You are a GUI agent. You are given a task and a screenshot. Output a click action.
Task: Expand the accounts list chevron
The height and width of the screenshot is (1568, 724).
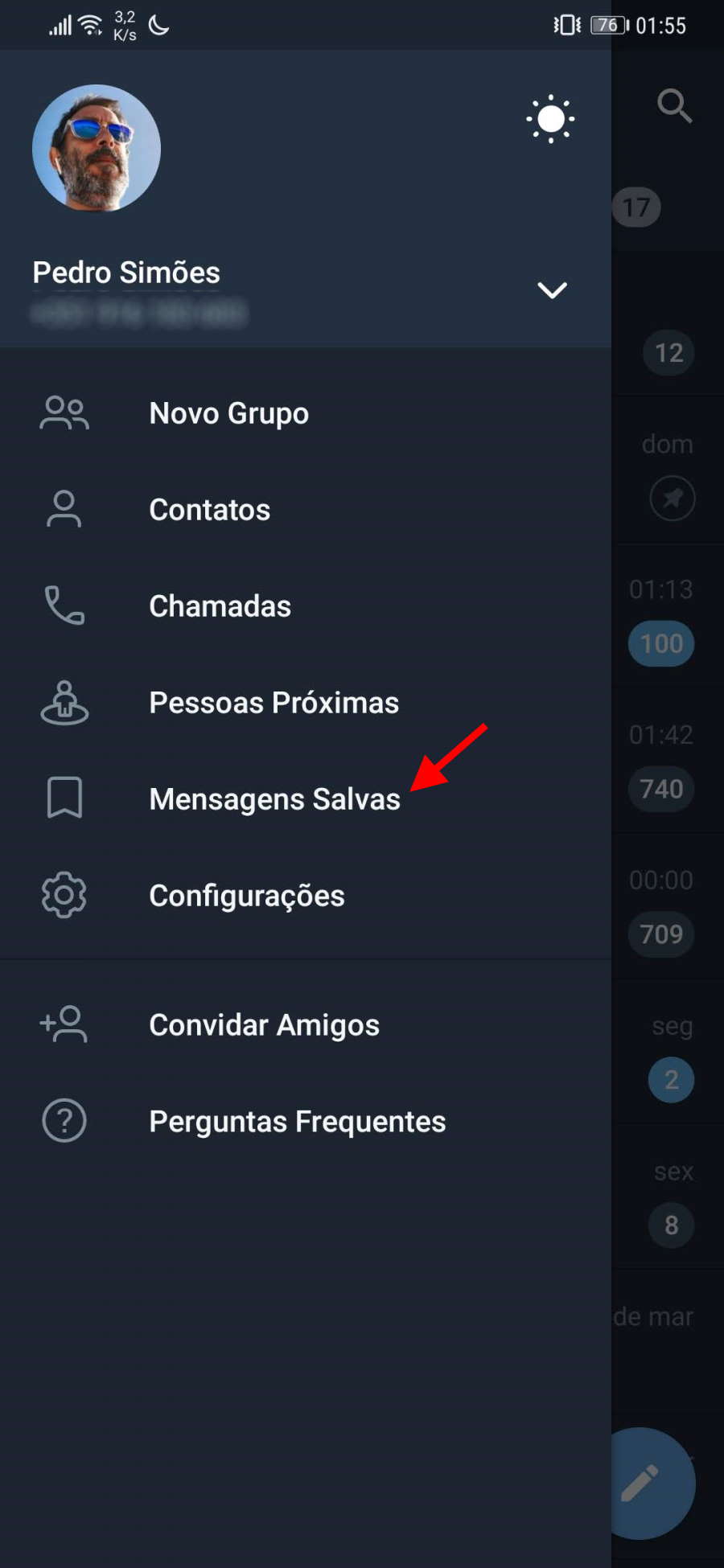coord(552,290)
